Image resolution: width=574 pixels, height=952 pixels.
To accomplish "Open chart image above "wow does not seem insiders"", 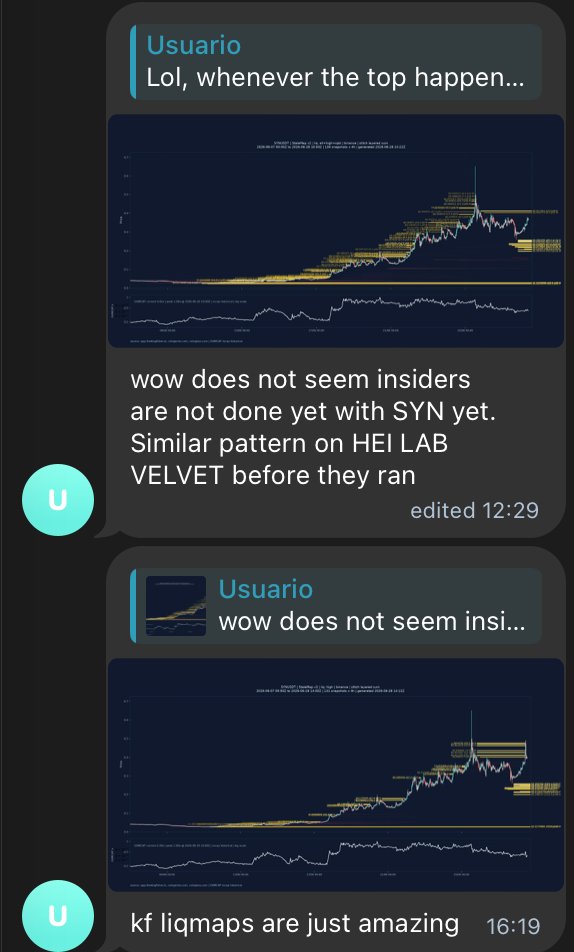I will [336, 231].
